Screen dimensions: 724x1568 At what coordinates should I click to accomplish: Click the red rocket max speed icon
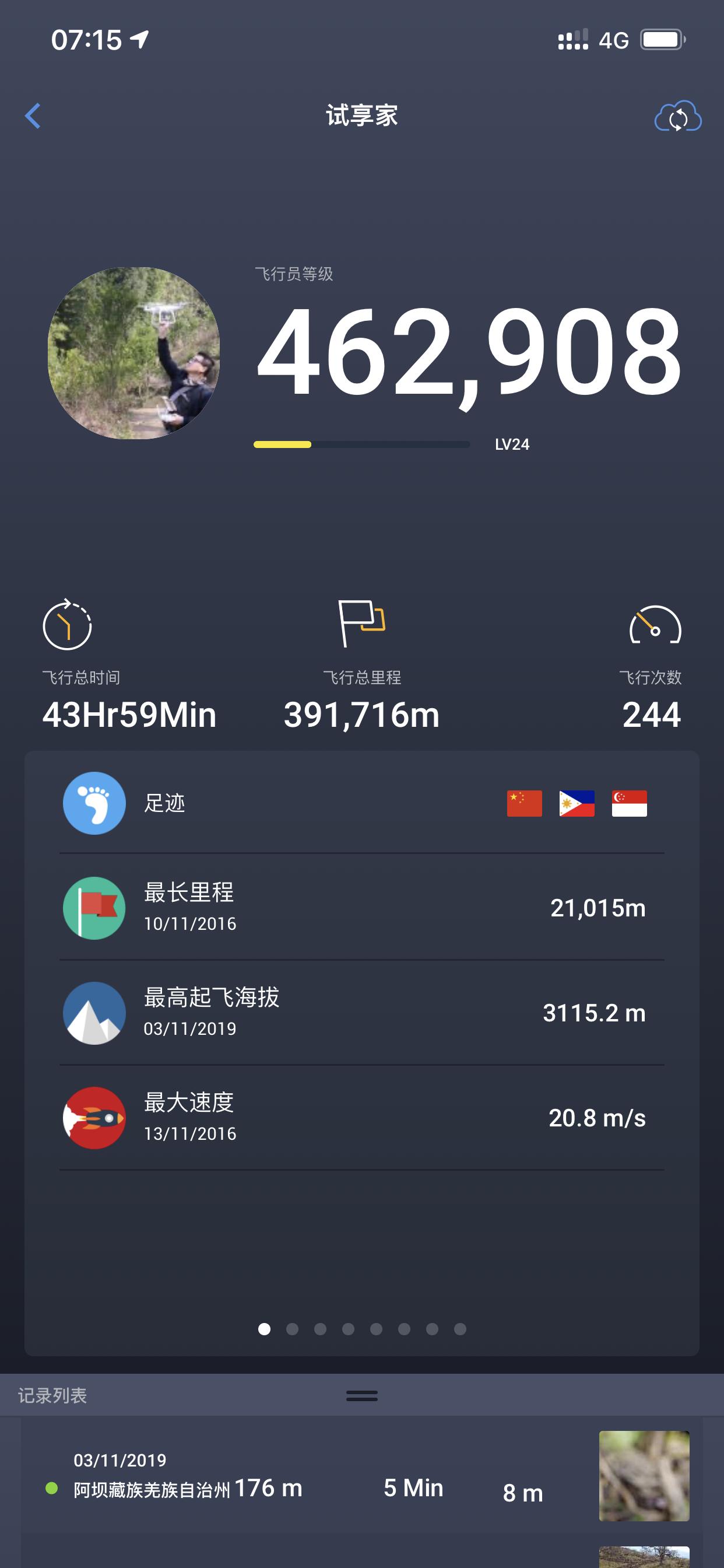94,1118
